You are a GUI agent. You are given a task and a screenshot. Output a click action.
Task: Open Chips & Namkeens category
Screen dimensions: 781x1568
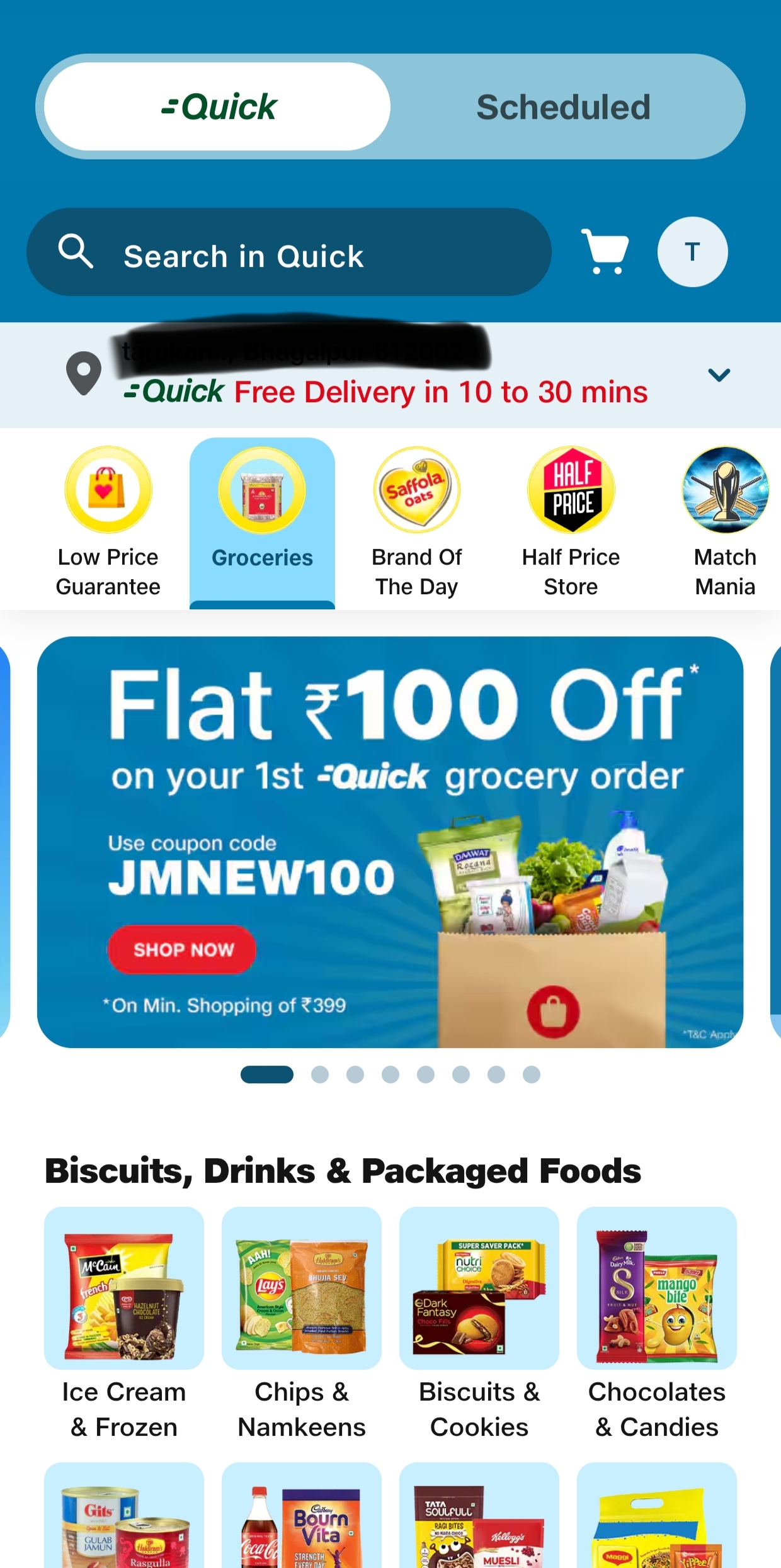click(x=302, y=1322)
